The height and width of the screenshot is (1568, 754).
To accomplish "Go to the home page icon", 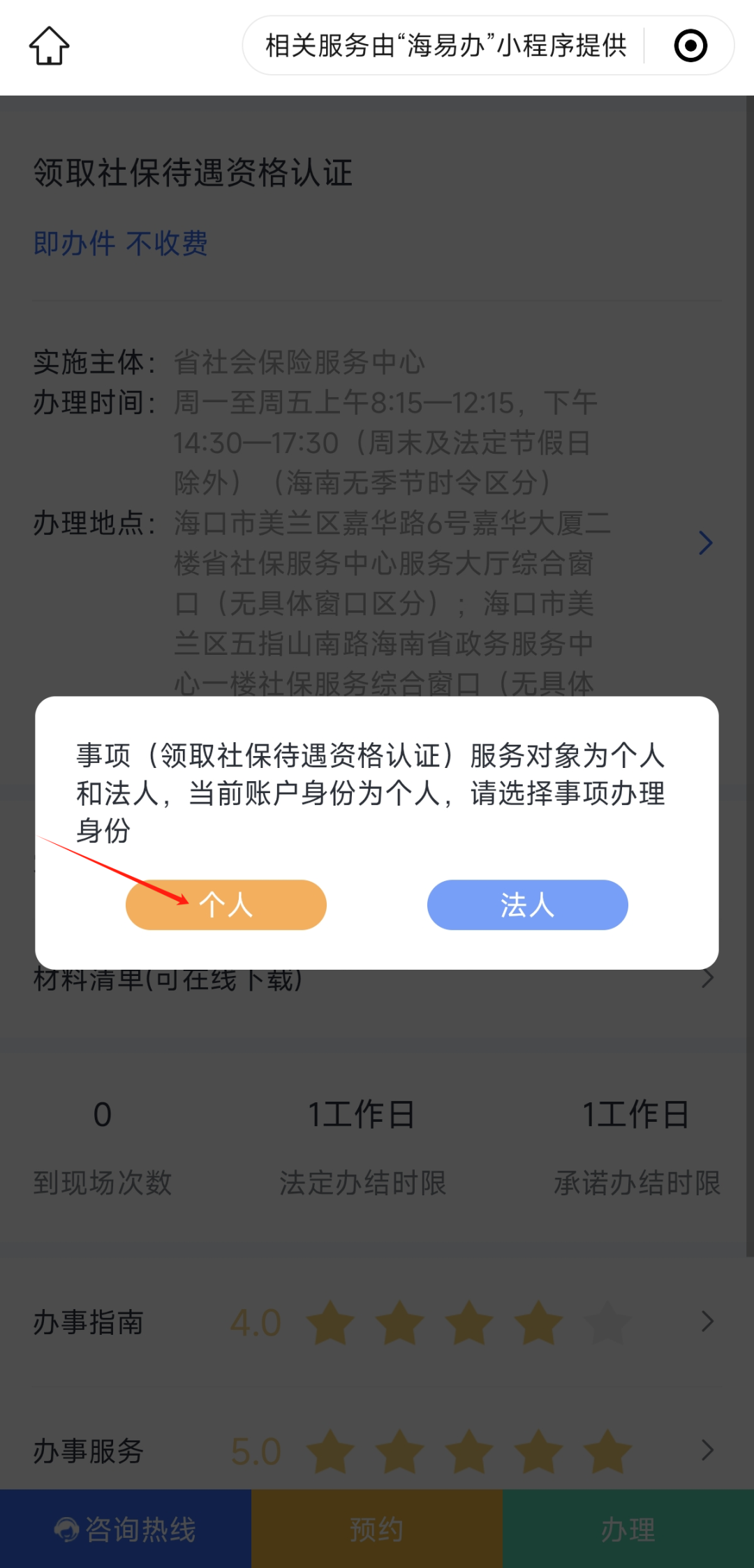I will [49, 46].
